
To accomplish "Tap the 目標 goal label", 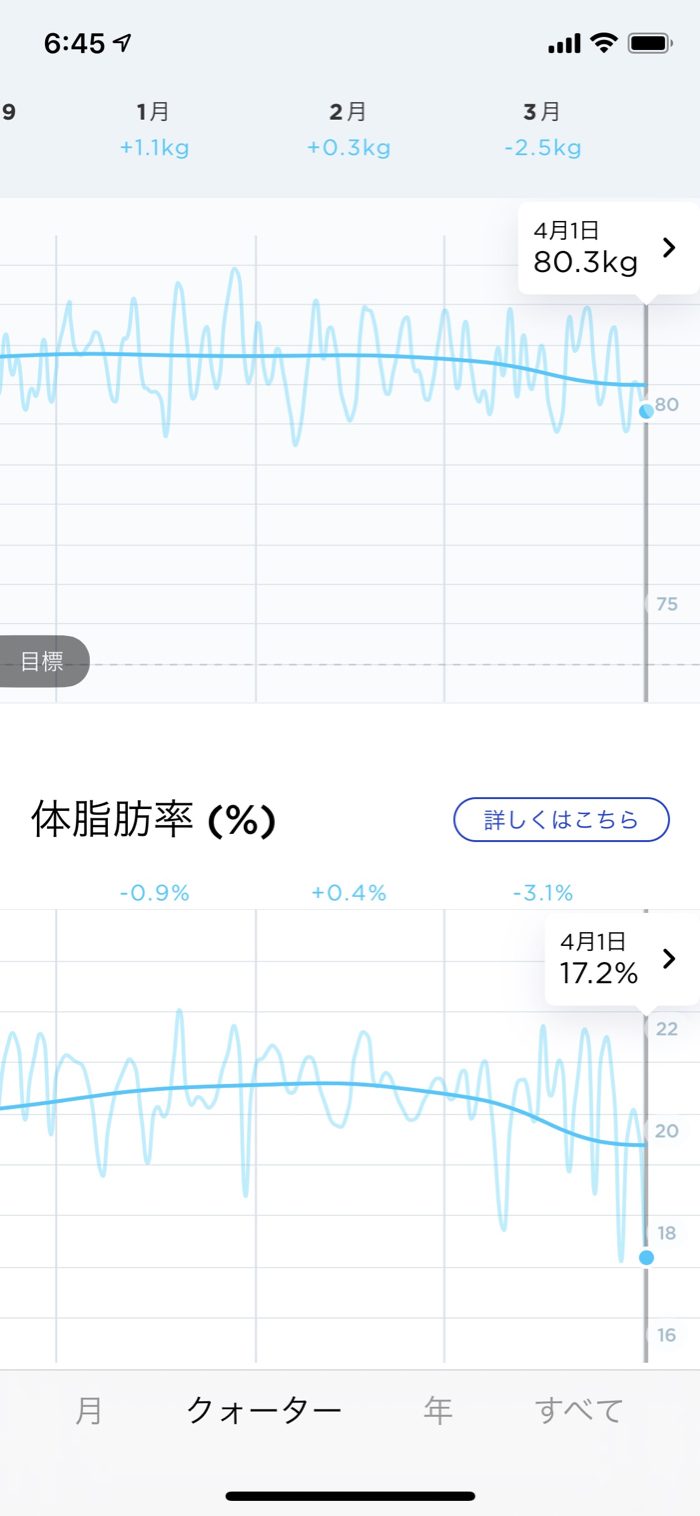I will [x=42, y=662].
